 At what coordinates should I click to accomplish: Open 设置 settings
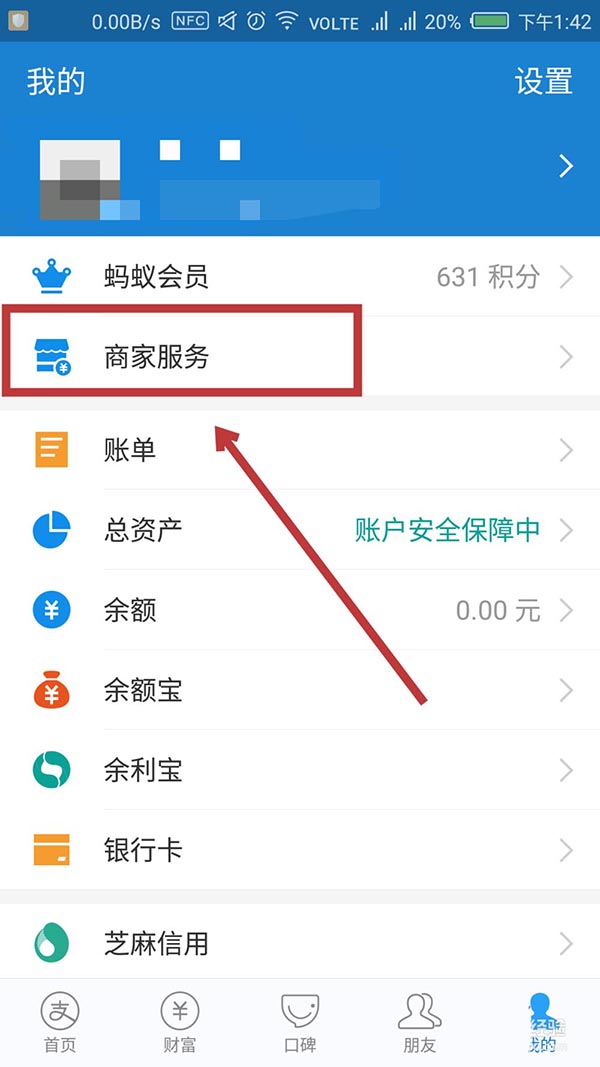543,82
